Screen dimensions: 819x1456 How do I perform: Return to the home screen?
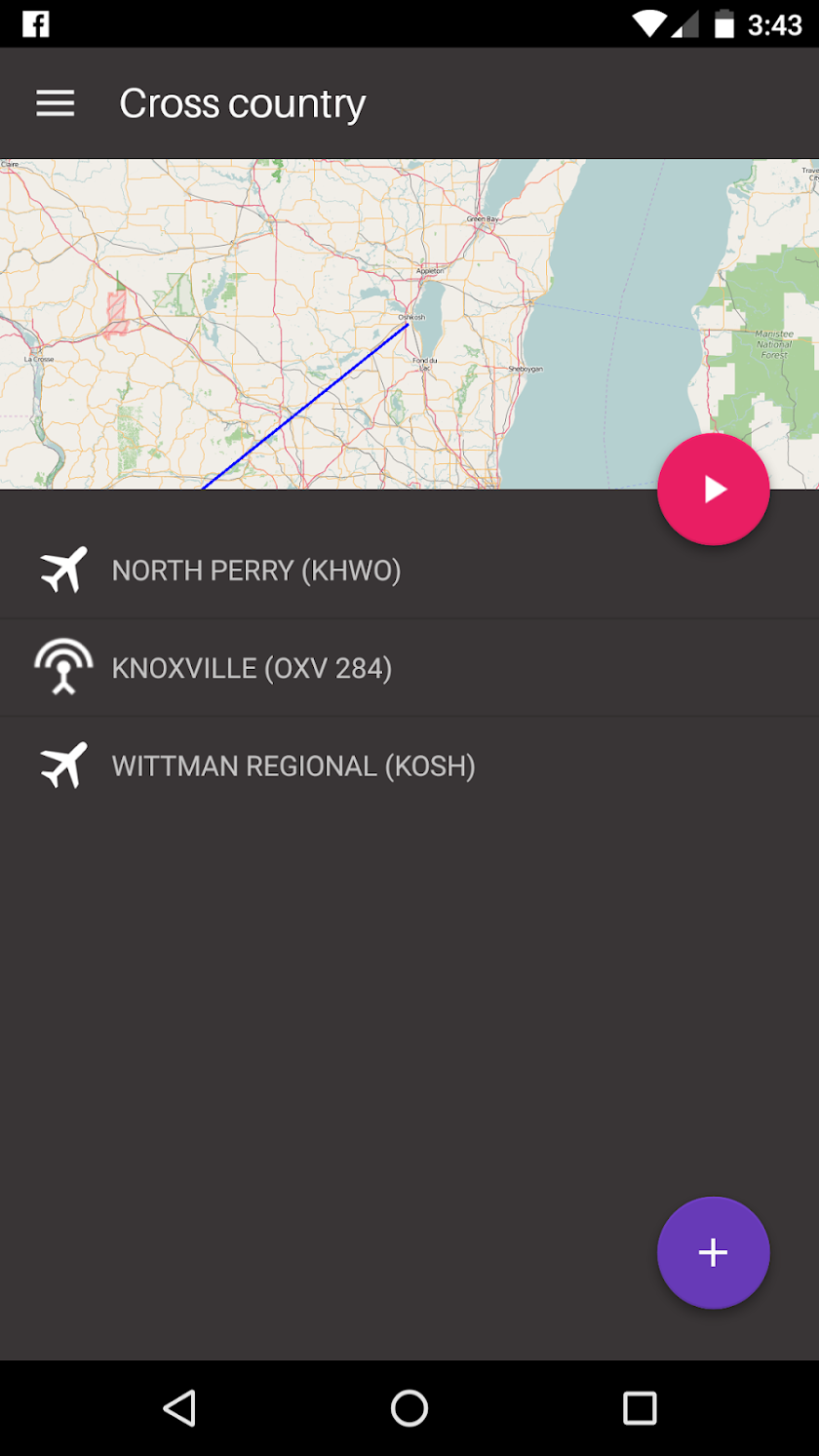tap(409, 1408)
